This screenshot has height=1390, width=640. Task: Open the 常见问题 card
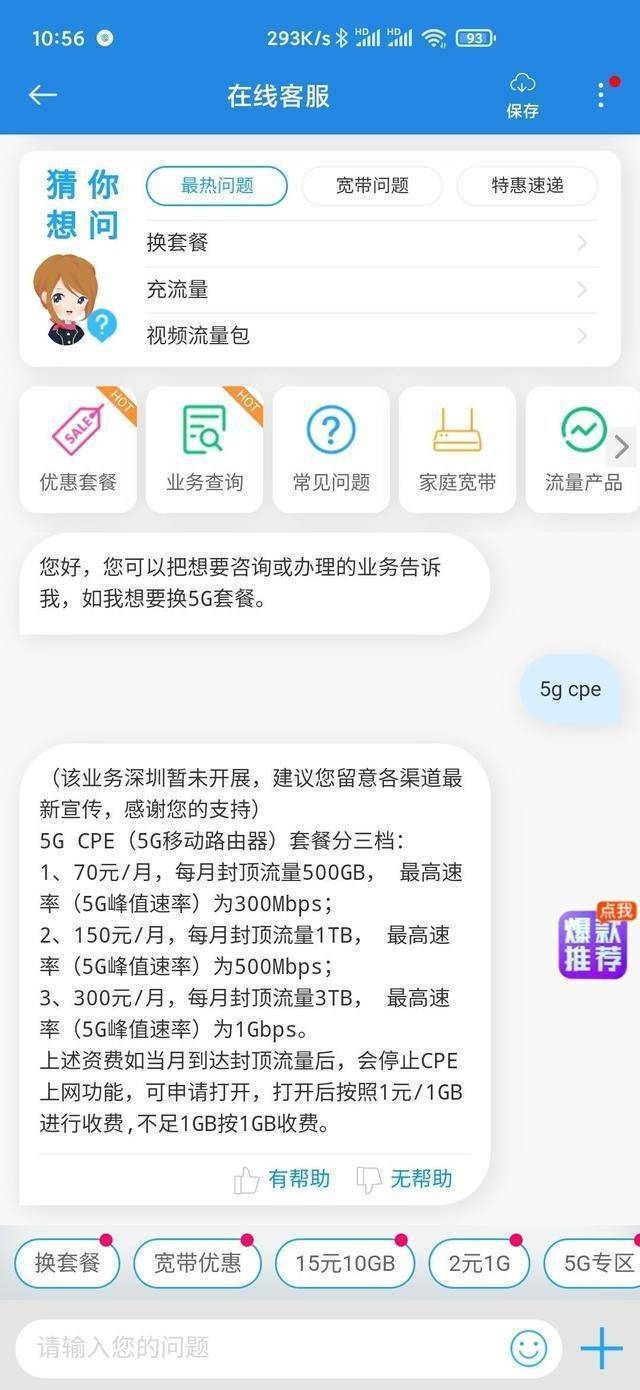pos(331,450)
